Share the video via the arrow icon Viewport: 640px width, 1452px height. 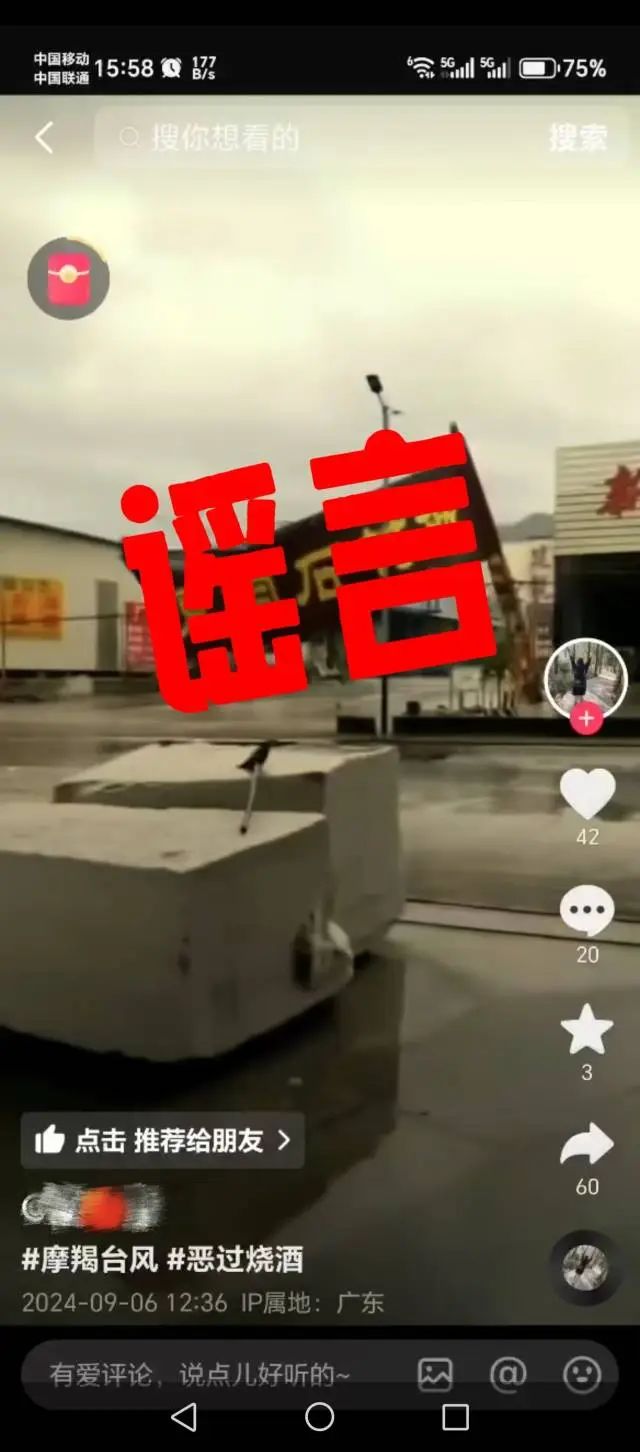tap(587, 1145)
